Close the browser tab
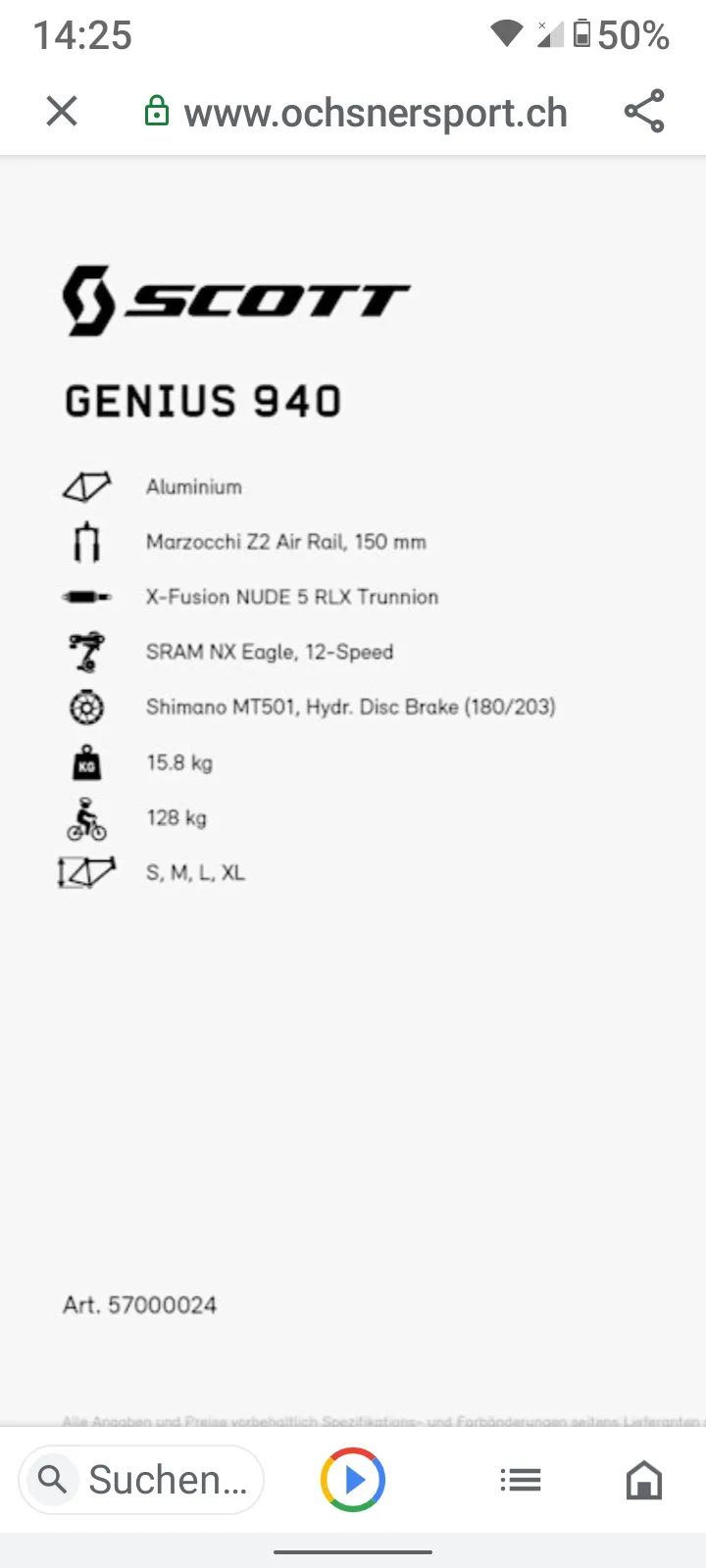The width and height of the screenshot is (706, 1568). (x=62, y=112)
